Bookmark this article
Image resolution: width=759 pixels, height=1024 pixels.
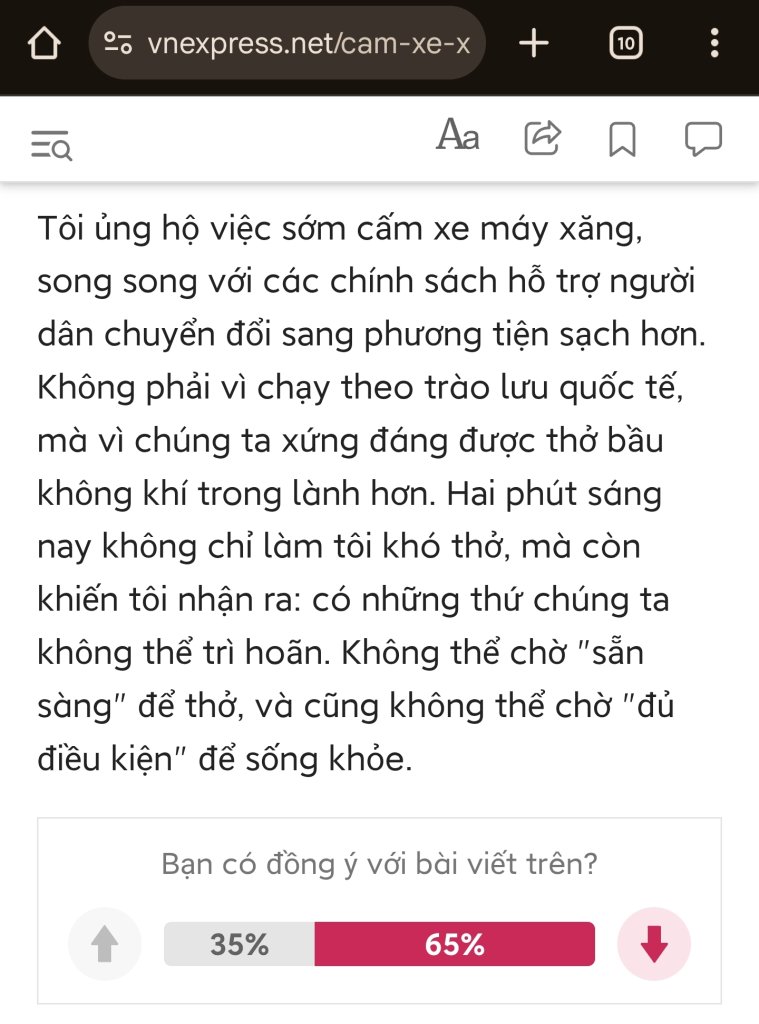point(622,139)
